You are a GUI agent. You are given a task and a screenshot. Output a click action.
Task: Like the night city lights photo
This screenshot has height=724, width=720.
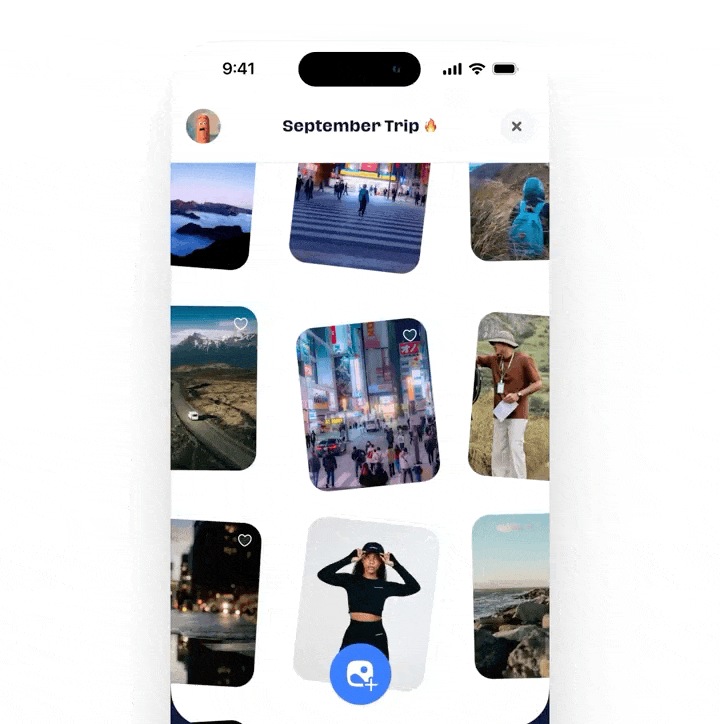click(244, 540)
